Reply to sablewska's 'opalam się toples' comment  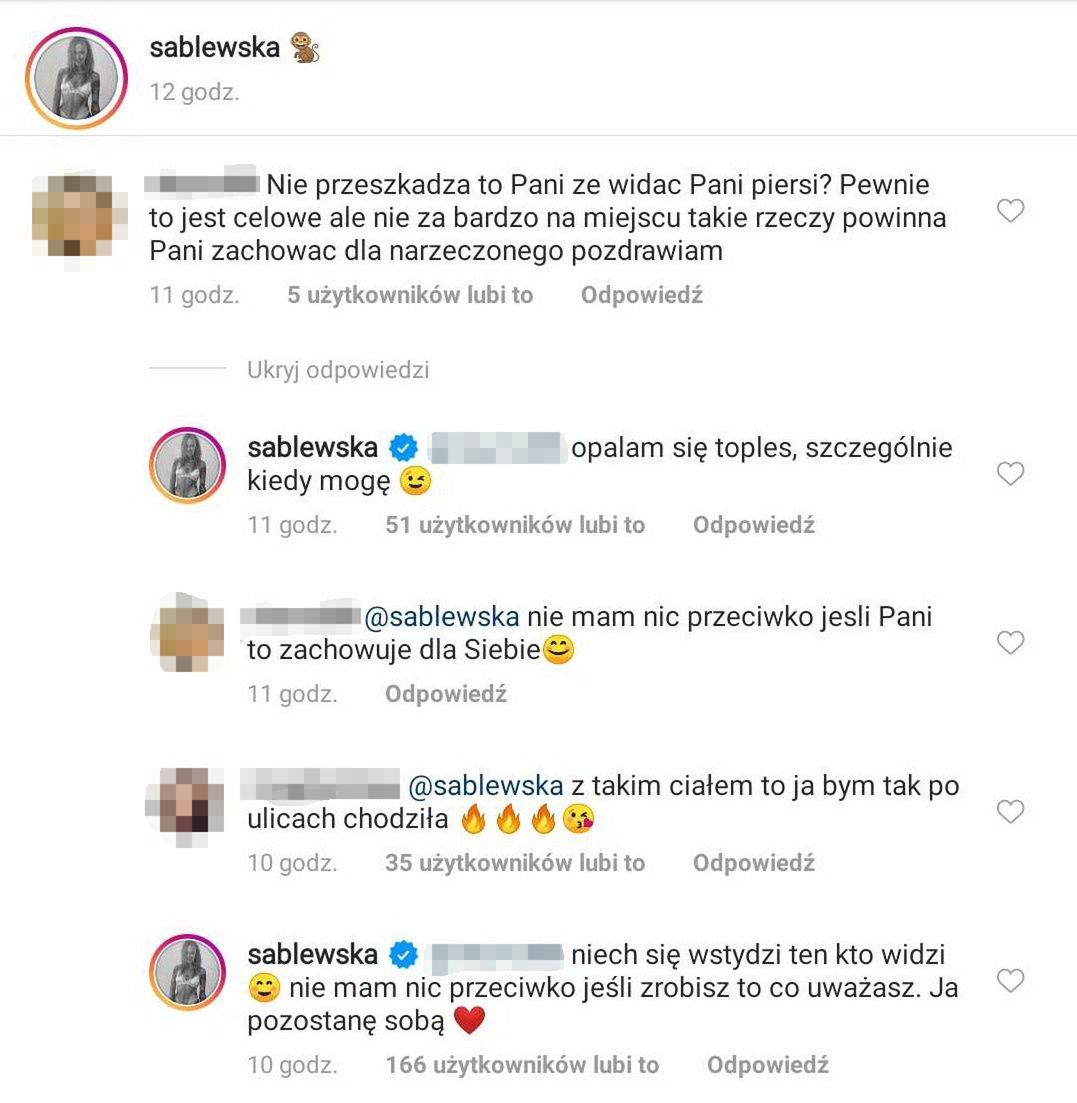coord(753,525)
